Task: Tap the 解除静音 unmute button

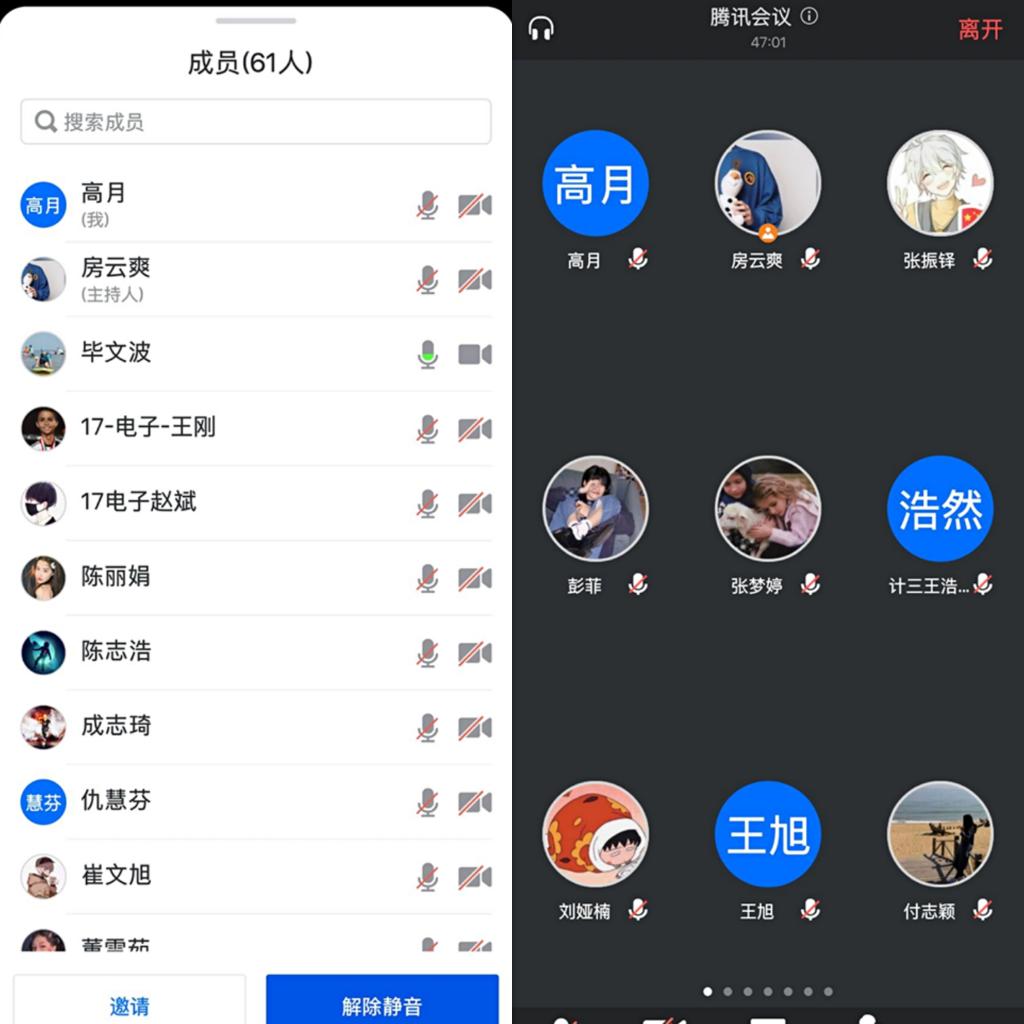Action: pos(382,1005)
